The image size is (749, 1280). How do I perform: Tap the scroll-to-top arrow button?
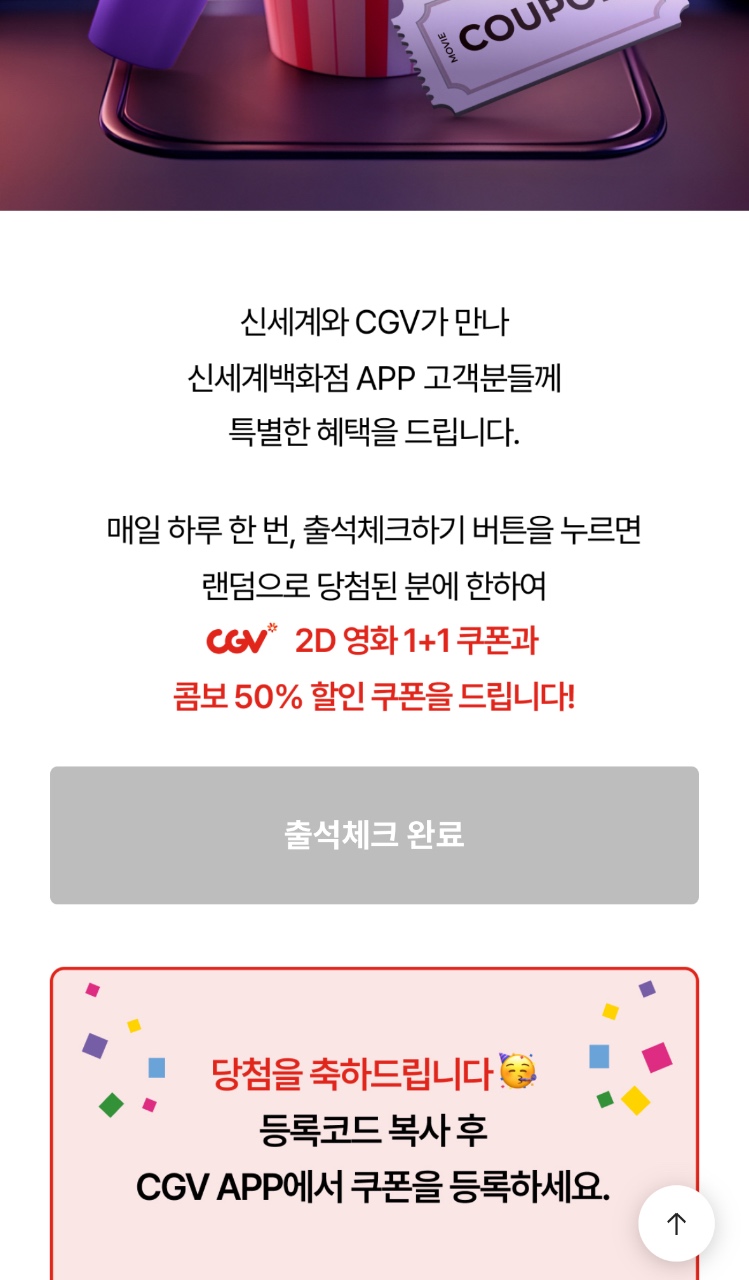677,1224
